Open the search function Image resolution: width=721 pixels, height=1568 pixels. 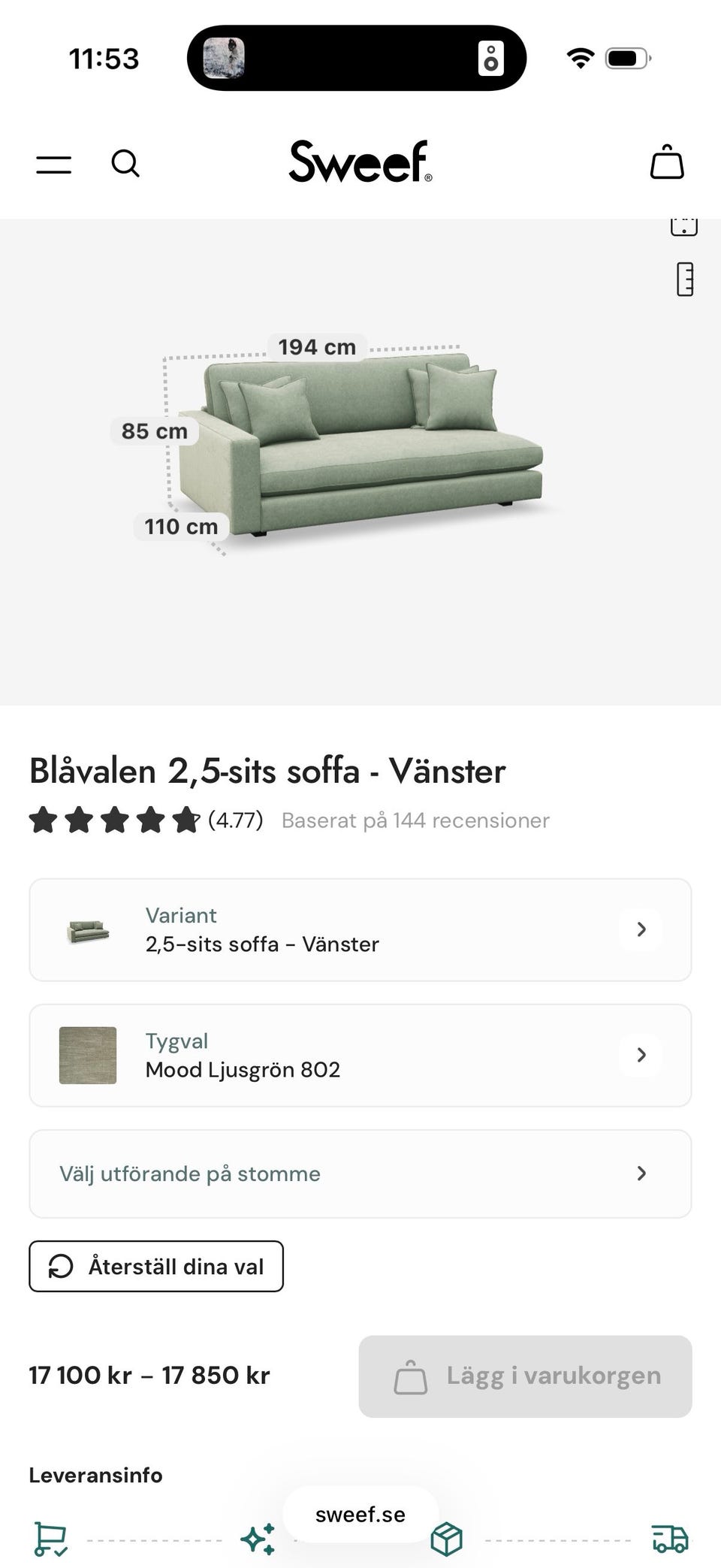coord(125,164)
